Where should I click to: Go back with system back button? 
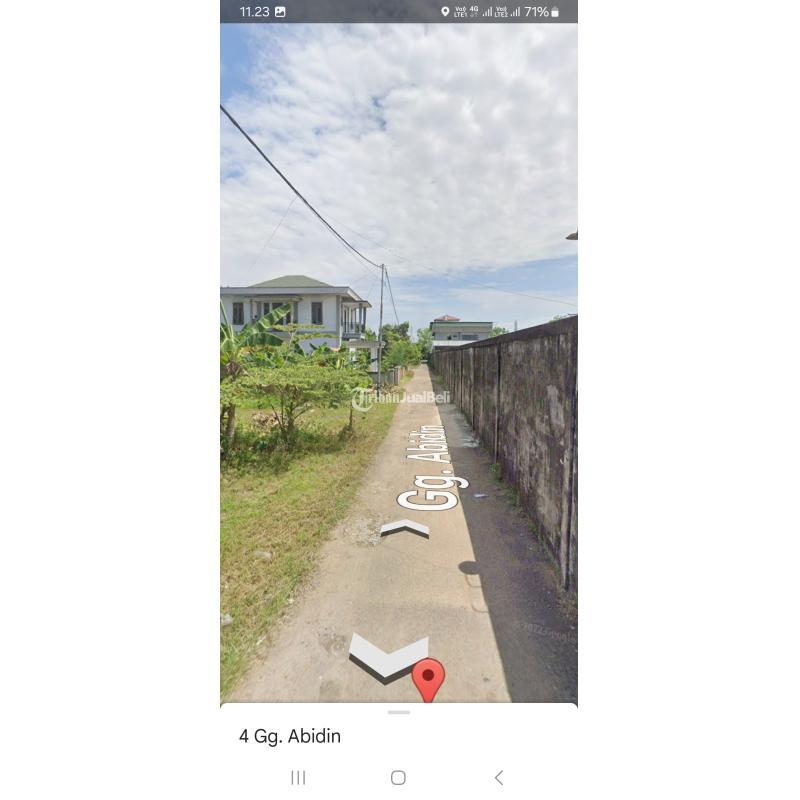pos(498,777)
